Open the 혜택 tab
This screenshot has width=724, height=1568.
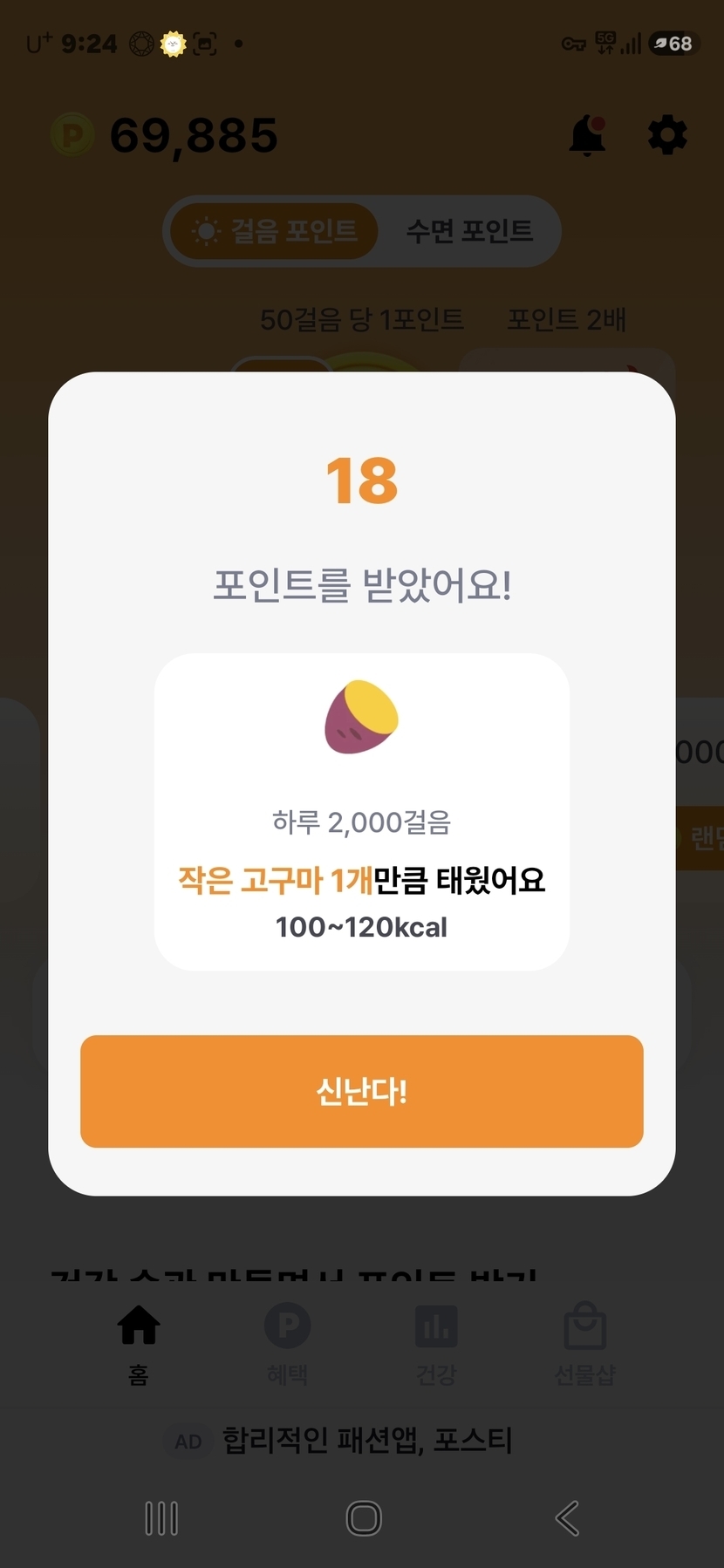(287, 1344)
